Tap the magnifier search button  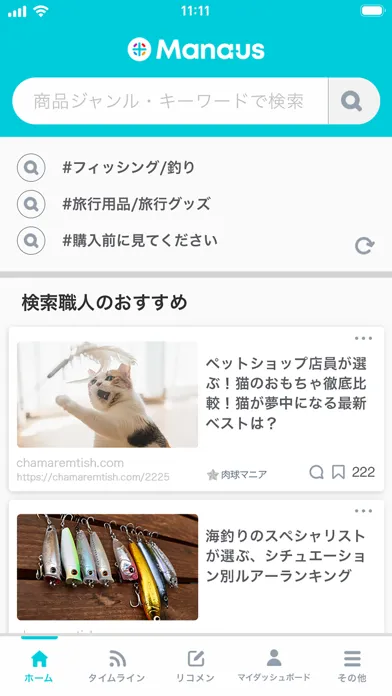coord(354,101)
